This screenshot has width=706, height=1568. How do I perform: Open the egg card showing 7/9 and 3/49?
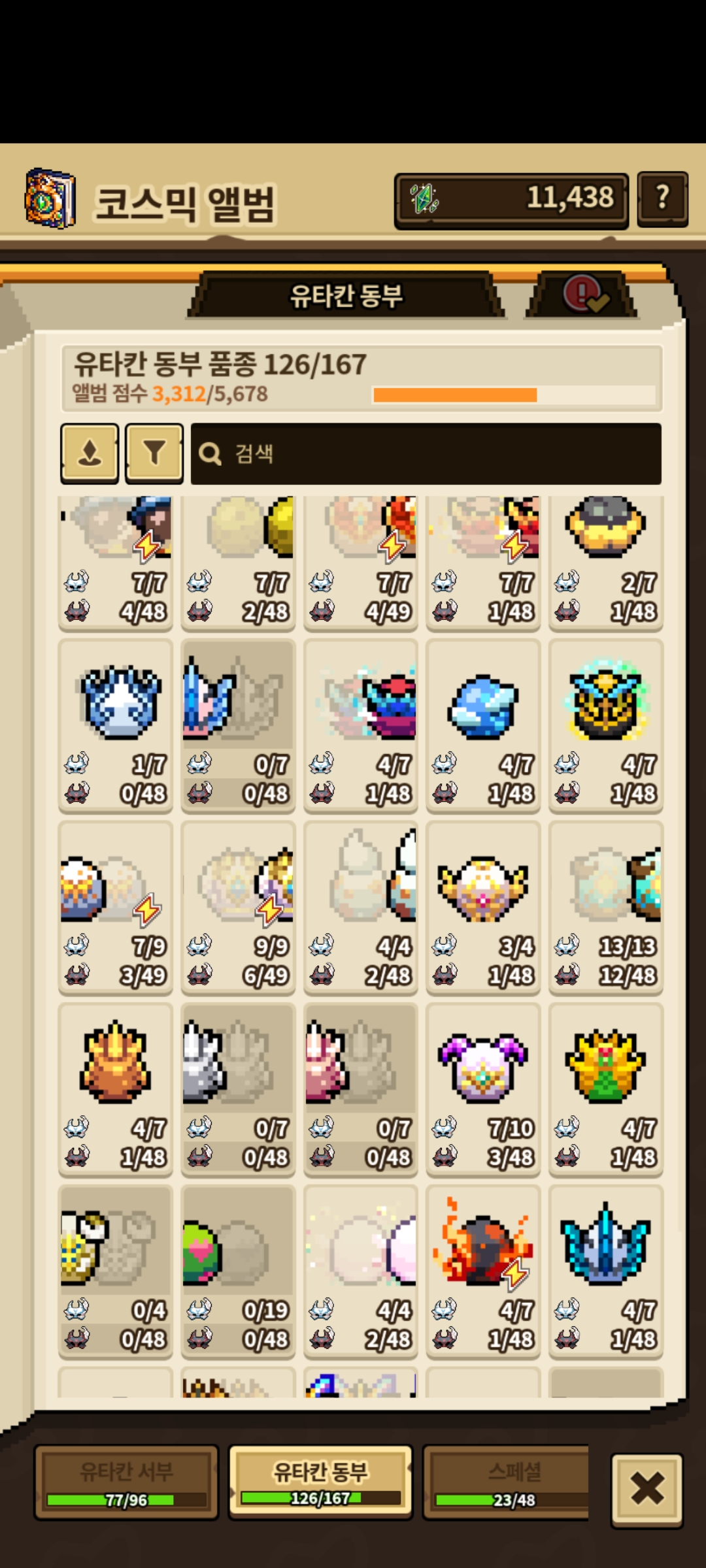click(116, 907)
